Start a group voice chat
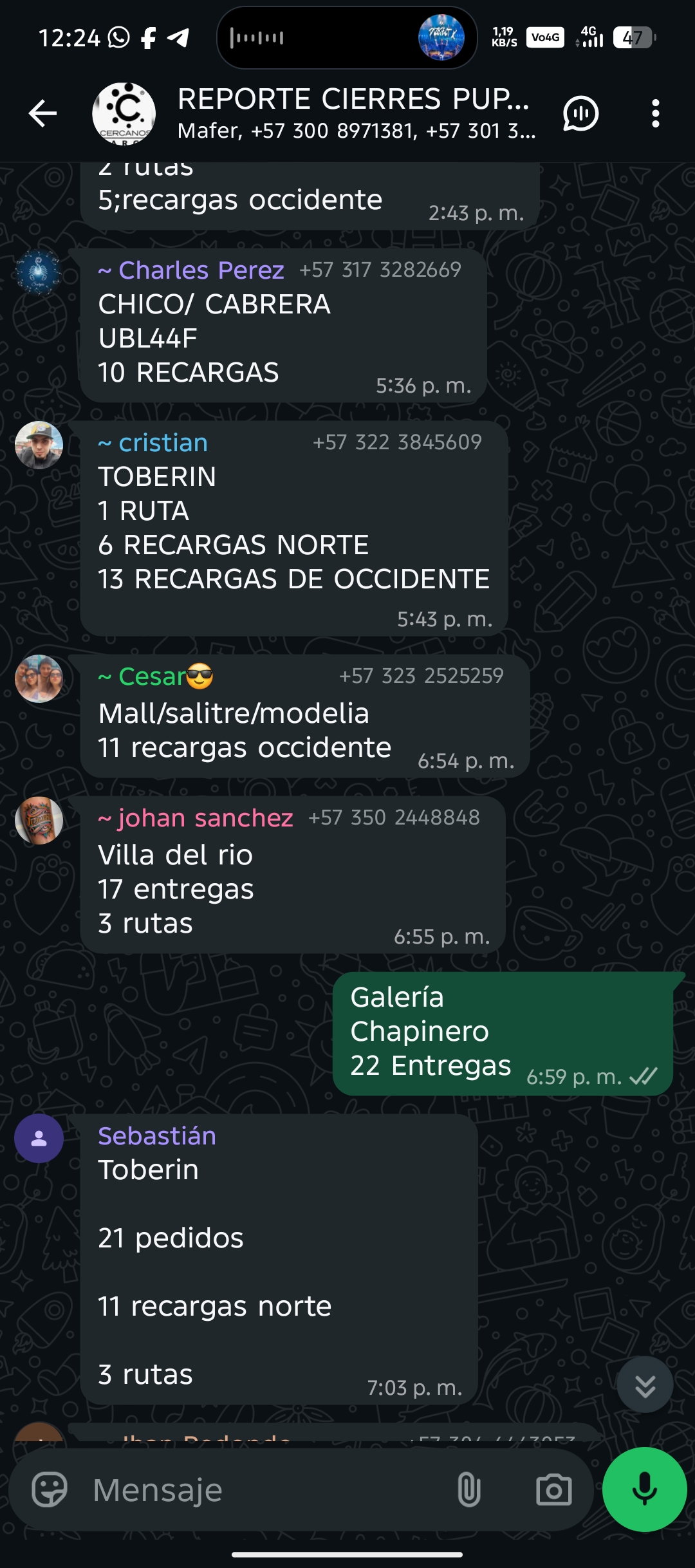Image resolution: width=695 pixels, height=1568 pixels. tap(581, 114)
